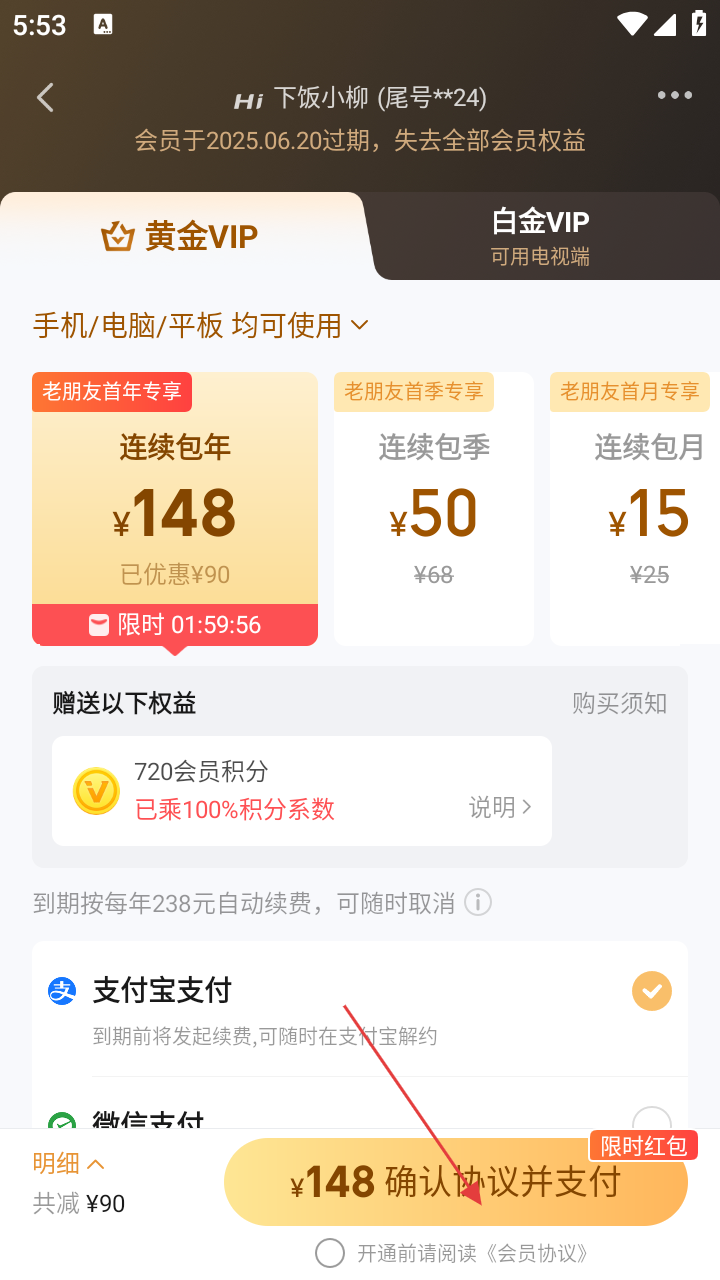
Task: Switch to the 白金VIP tab
Action: click(x=540, y=236)
